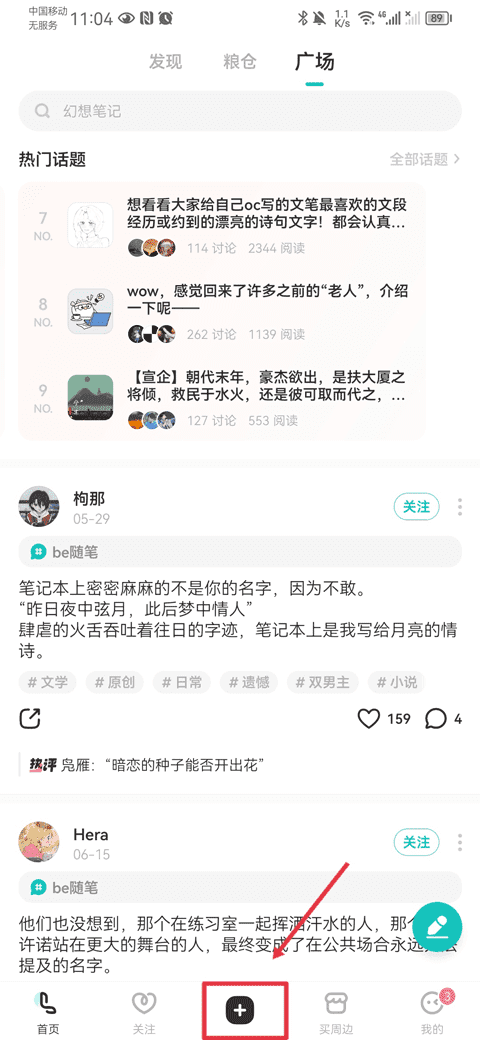This screenshot has height=1040, width=480.
Task: Open the 幻想笔记 search box
Action: (240, 111)
